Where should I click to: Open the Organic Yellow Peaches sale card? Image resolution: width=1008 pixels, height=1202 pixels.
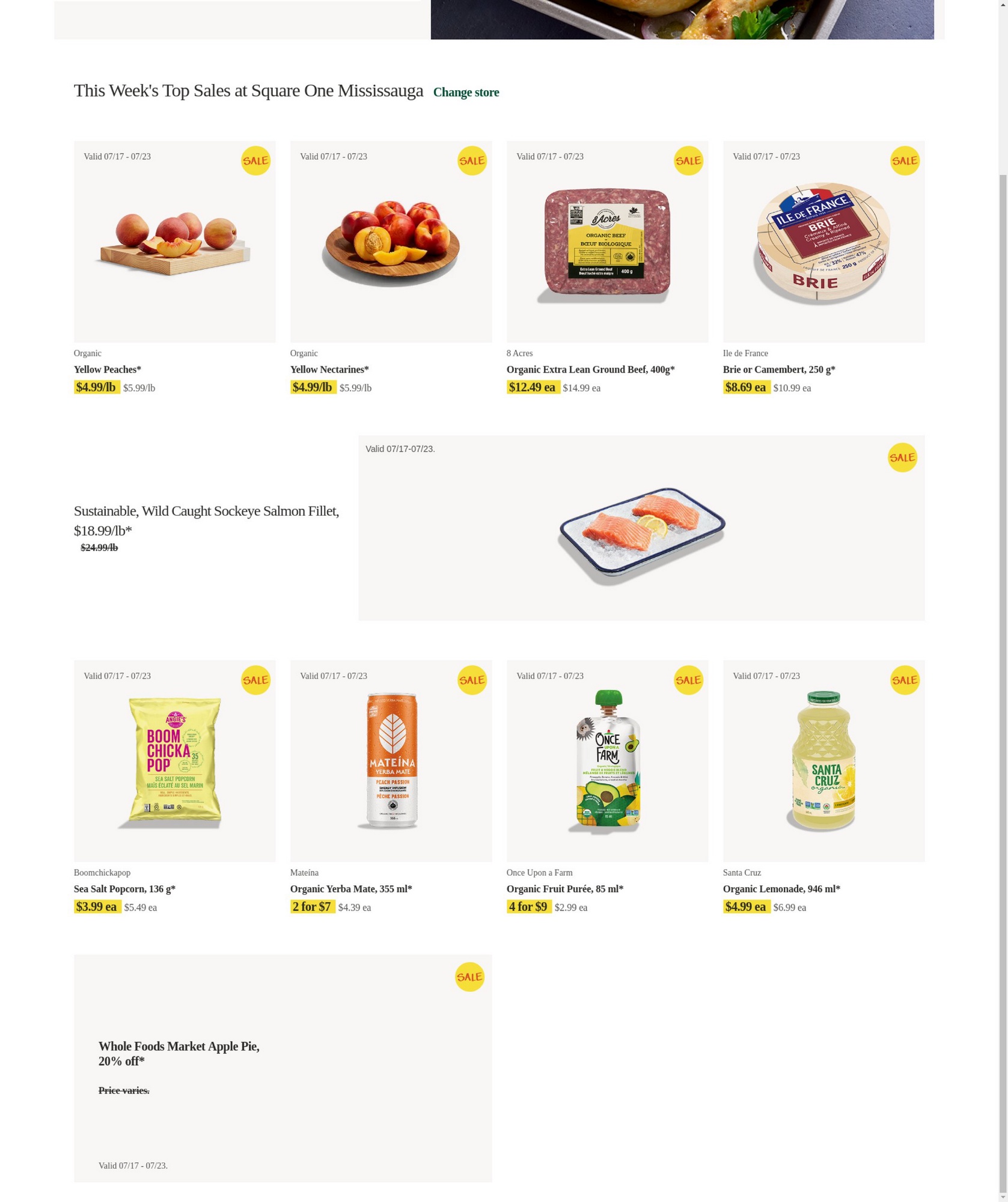click(x=174, y=242)
